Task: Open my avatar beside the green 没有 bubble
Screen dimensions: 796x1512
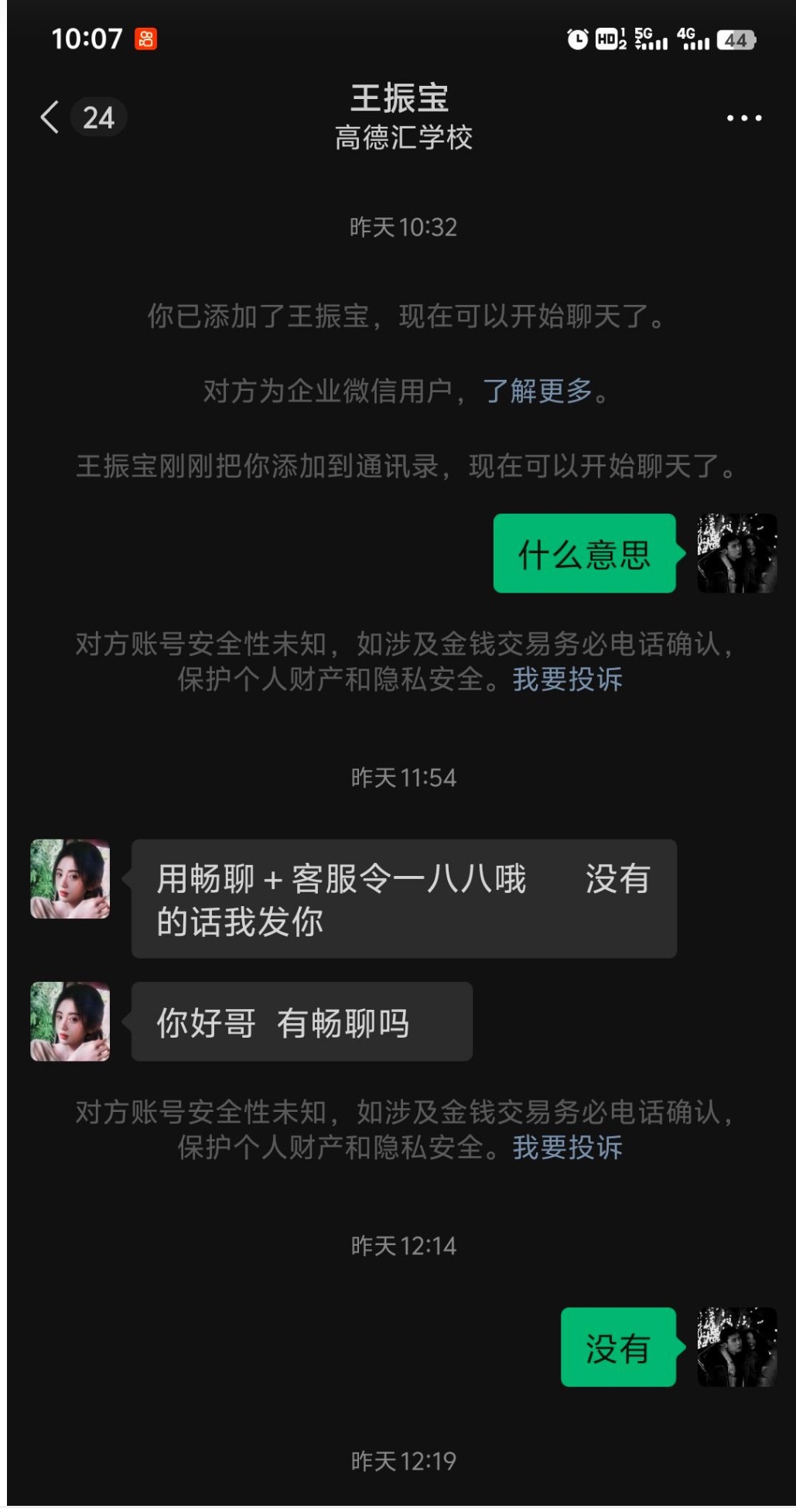Action: click(x=736, y=1347)
